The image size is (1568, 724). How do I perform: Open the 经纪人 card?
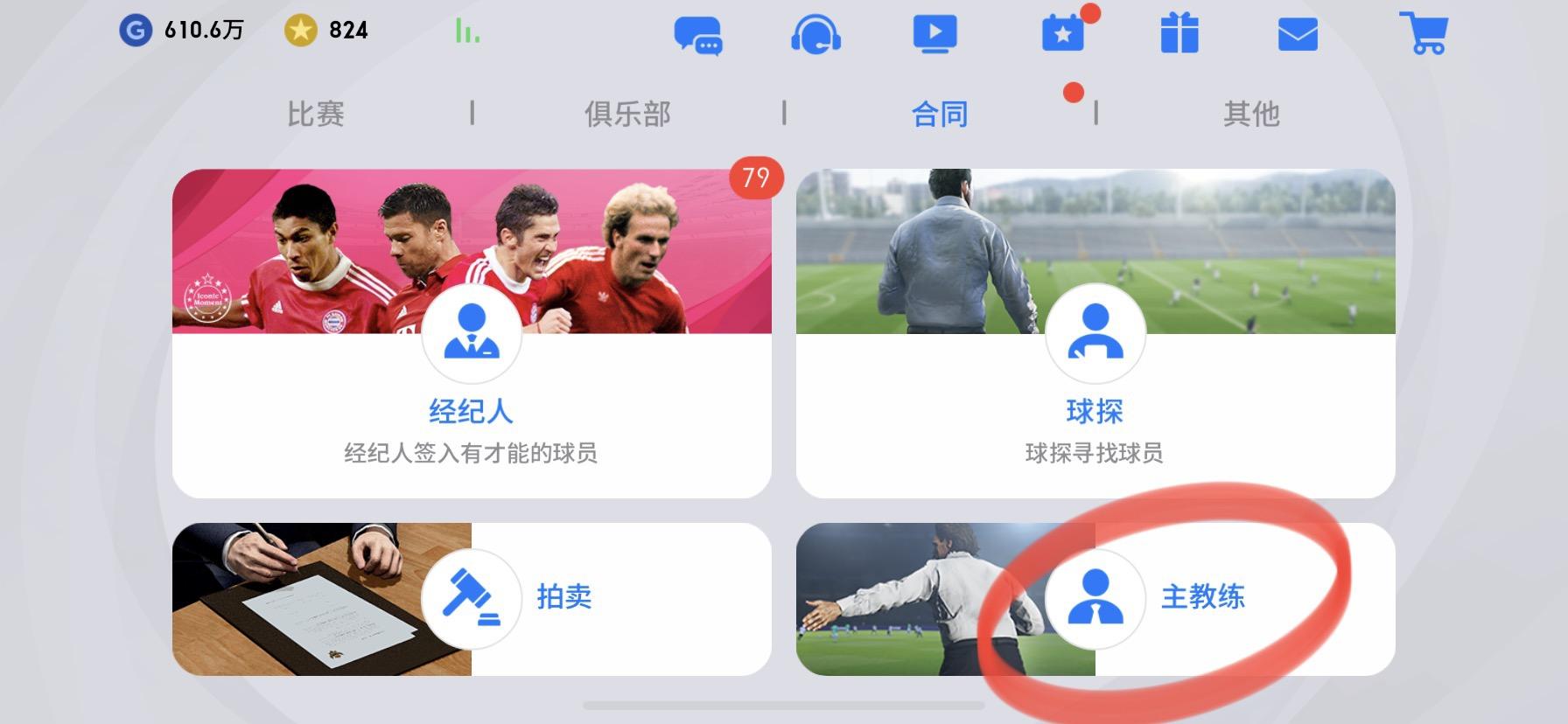[472, 333]
